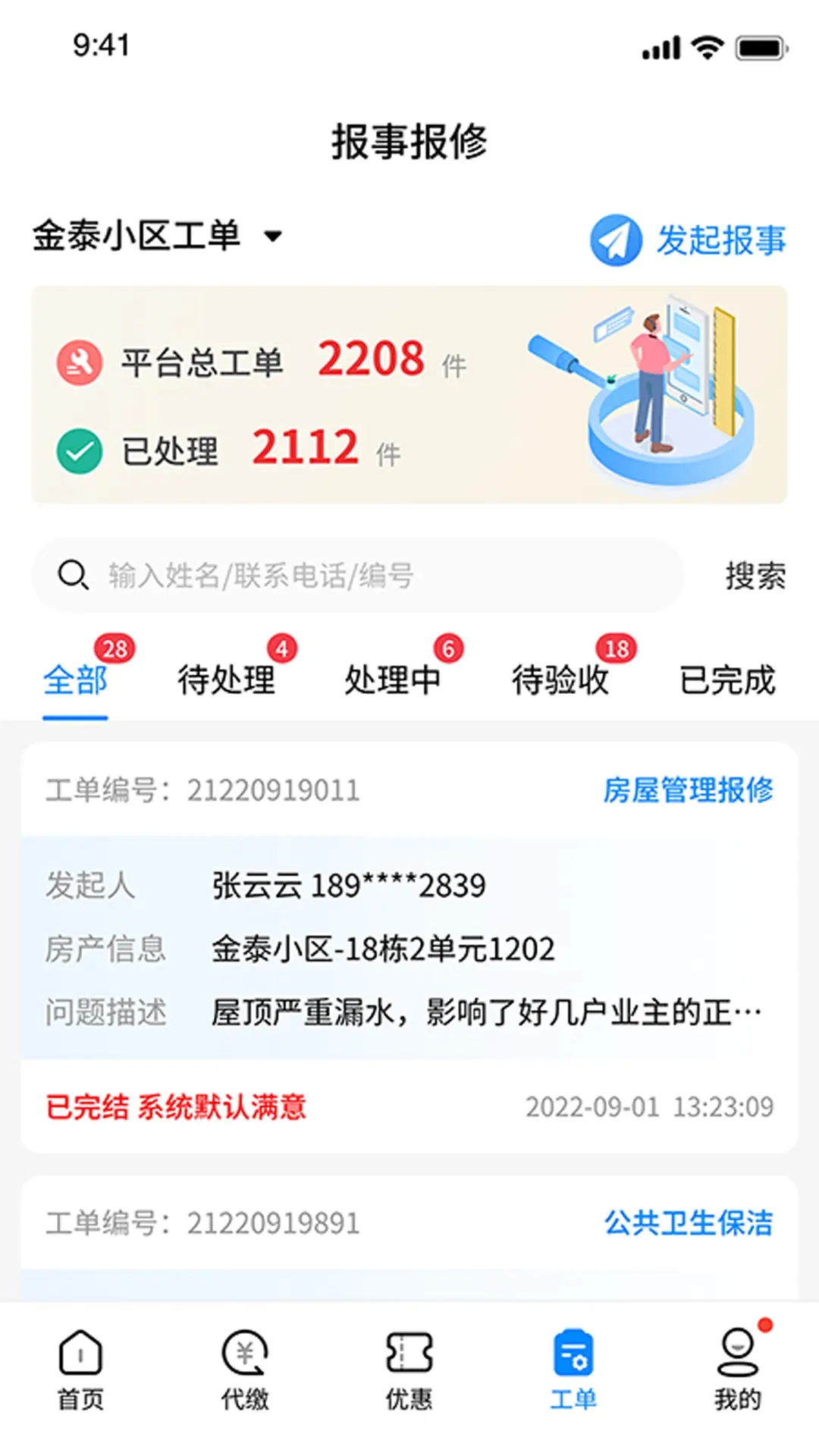Image resolution: width=819 pixels, height=1456 pixels.
Task: Click the red wrench 平台总工单 icon
Action: coord(80,362)
